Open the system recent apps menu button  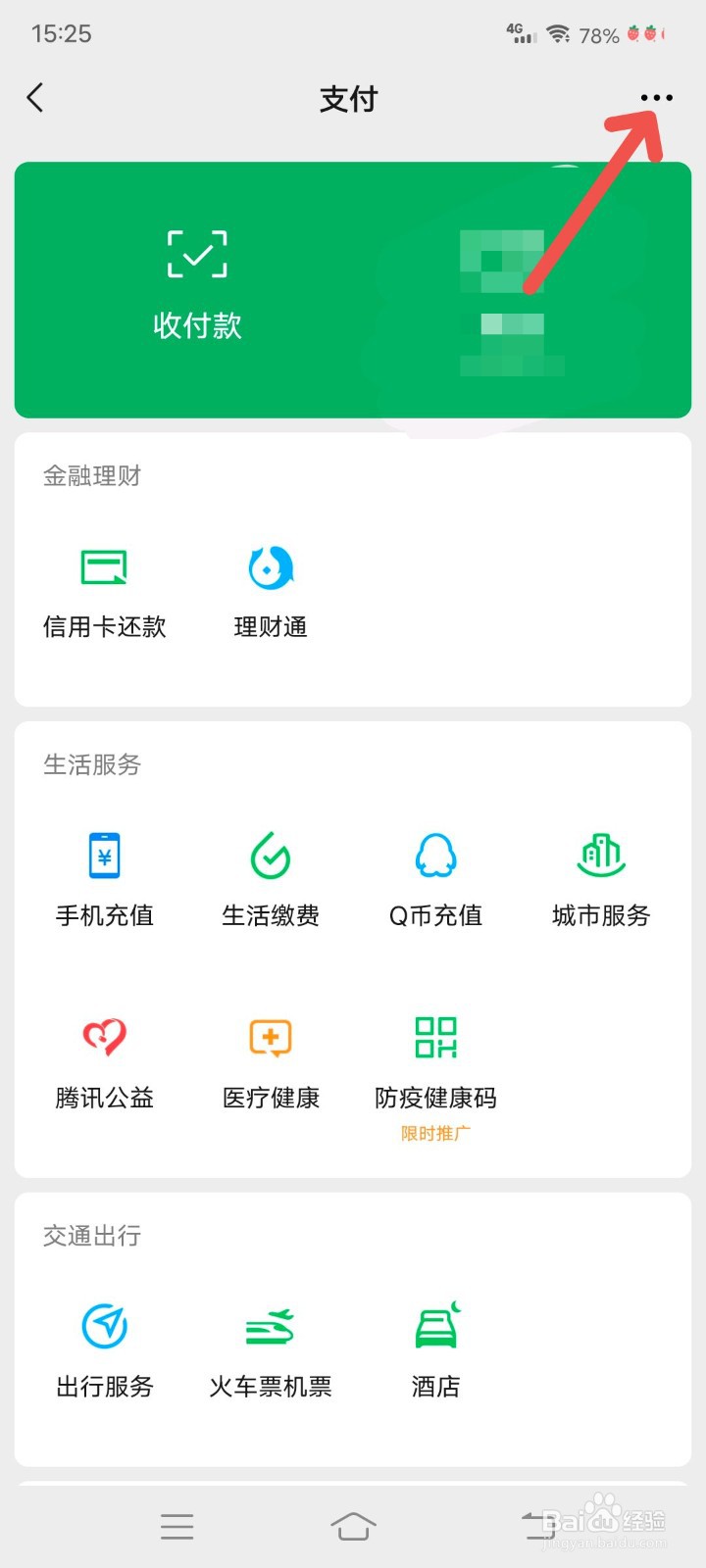coord(176,1526)
